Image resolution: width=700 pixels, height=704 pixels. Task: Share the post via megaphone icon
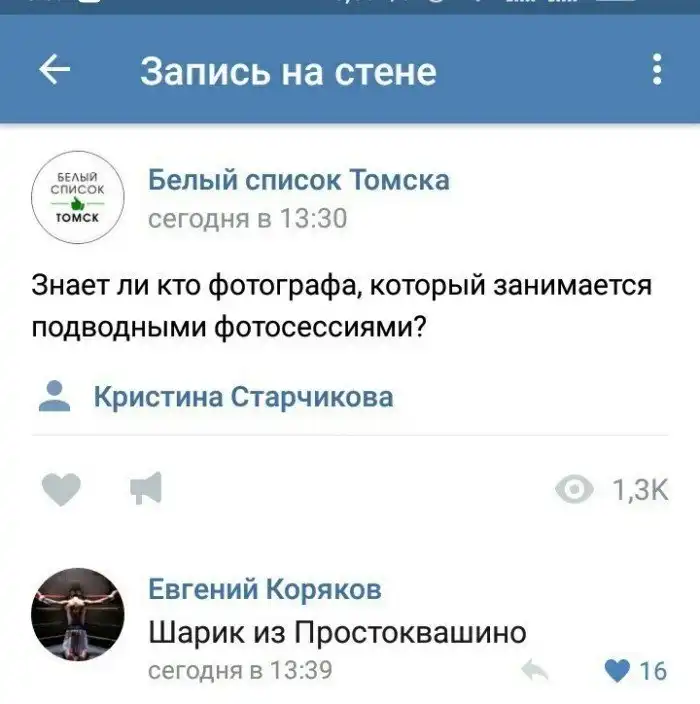146,488
